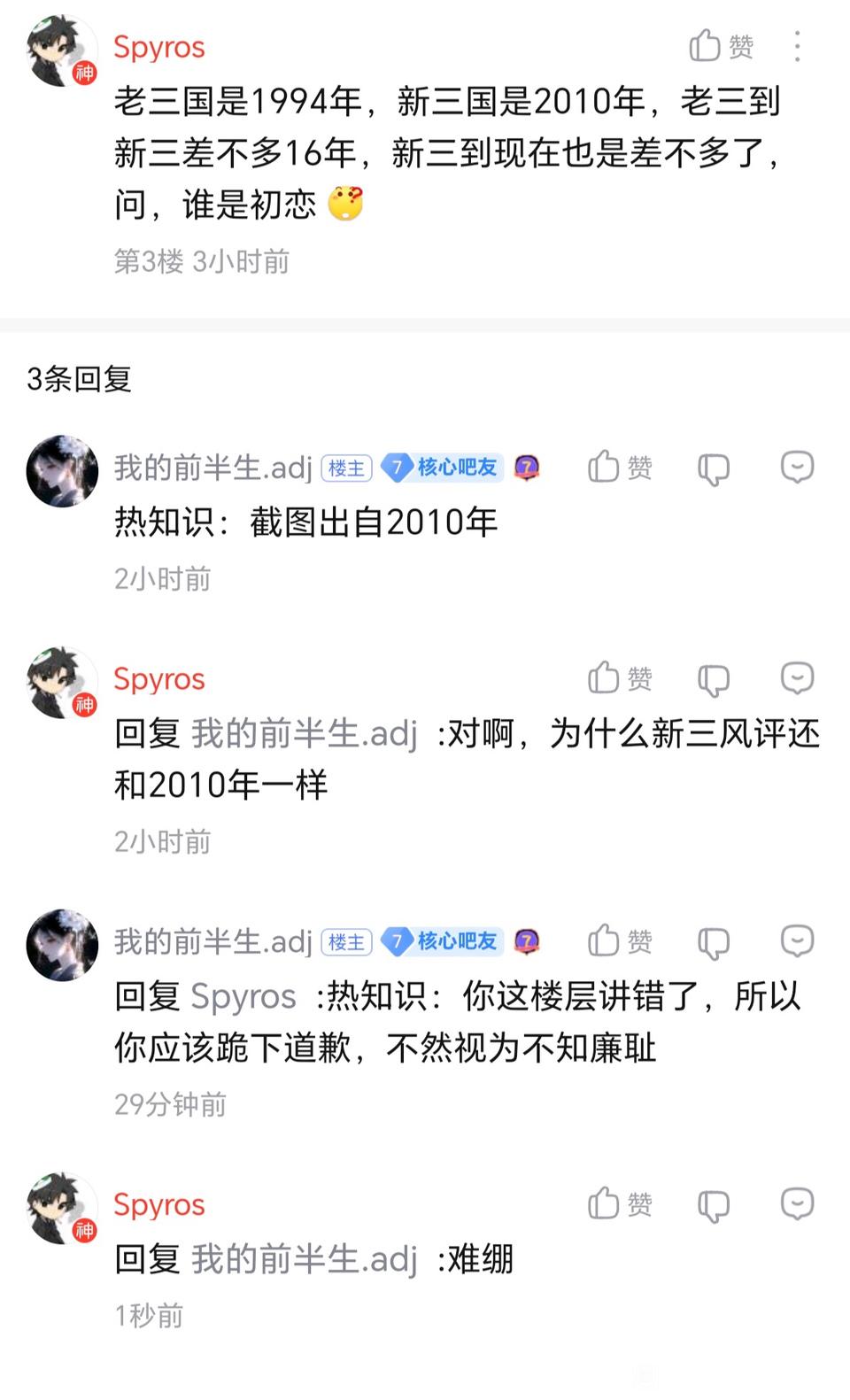Like Spyros's "难绷" reply
850x1400 pixels.
pyautogui.click(x=620, y=1203)
